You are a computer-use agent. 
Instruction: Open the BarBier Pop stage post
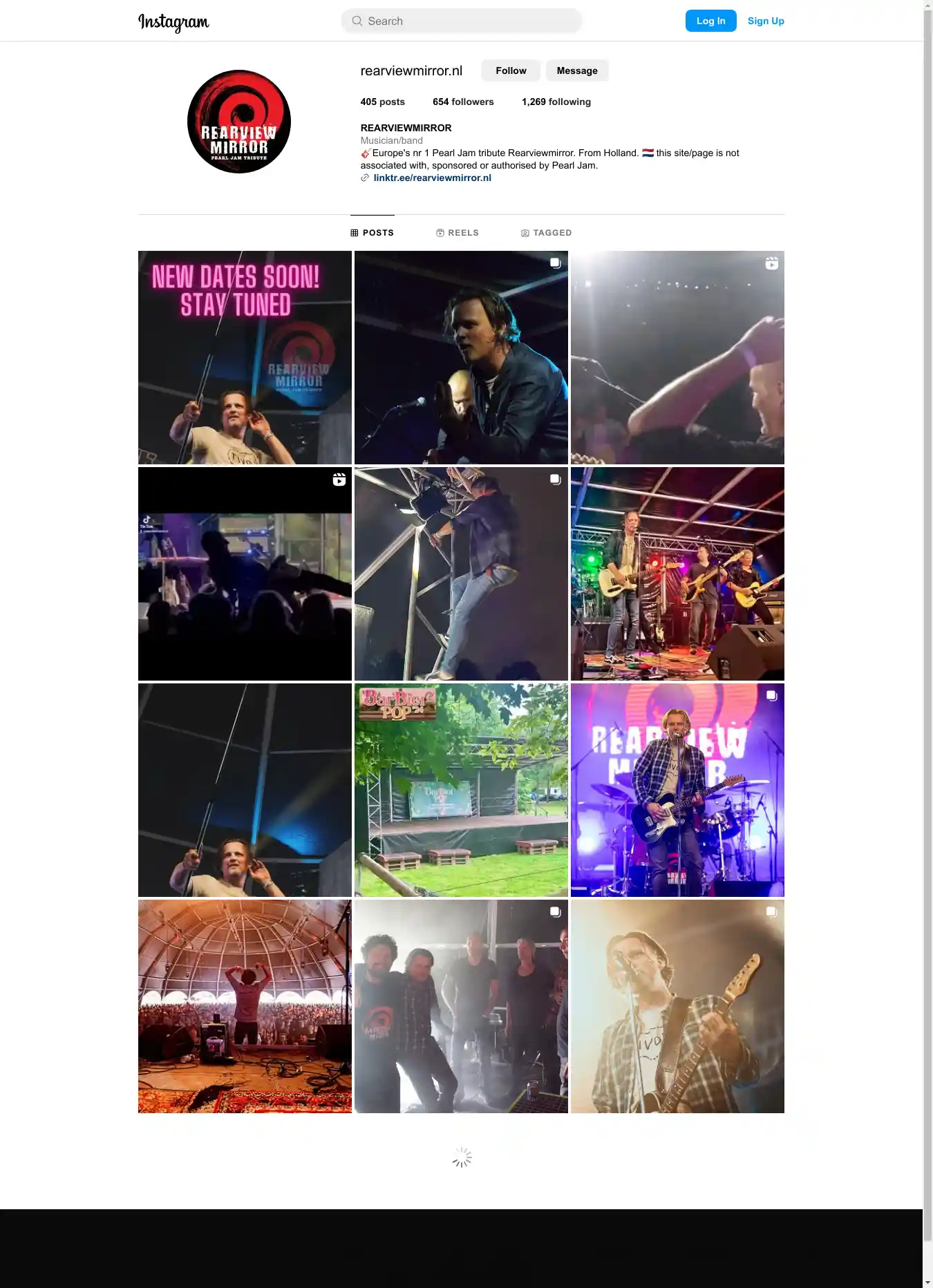(461, 790)
